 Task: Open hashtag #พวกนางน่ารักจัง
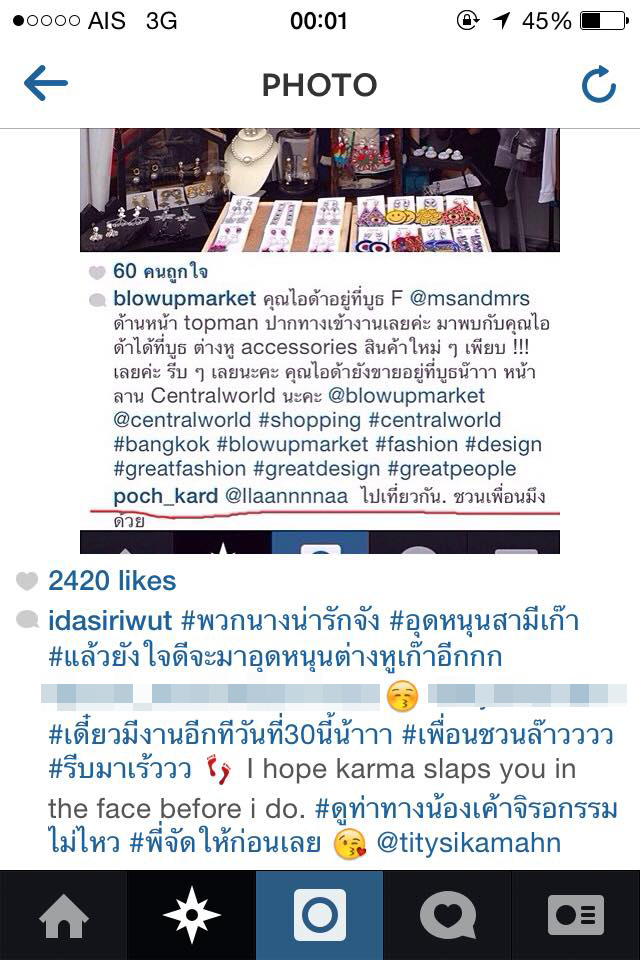278,620
